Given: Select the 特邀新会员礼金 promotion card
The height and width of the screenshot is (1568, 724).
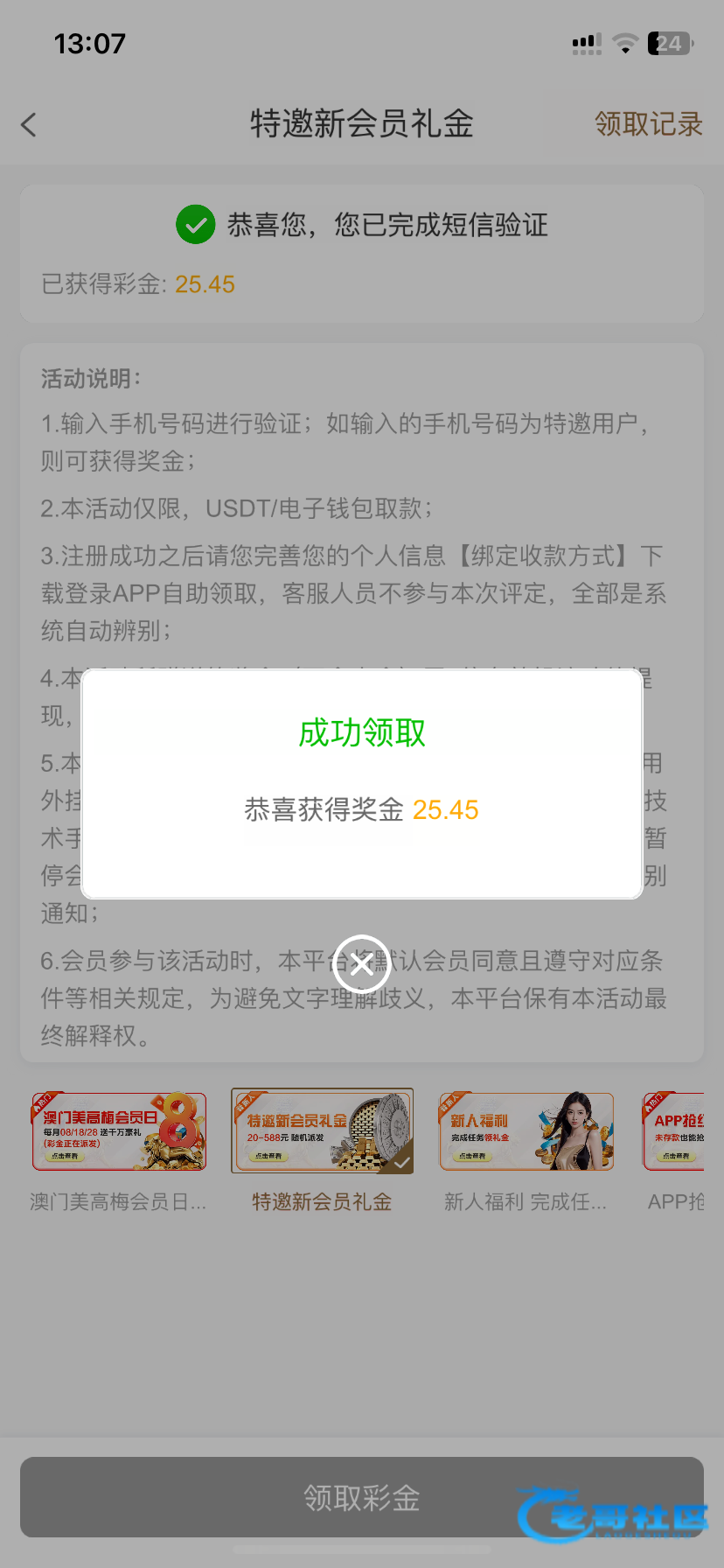Looking at the screenshot, I should point(322,1130).
